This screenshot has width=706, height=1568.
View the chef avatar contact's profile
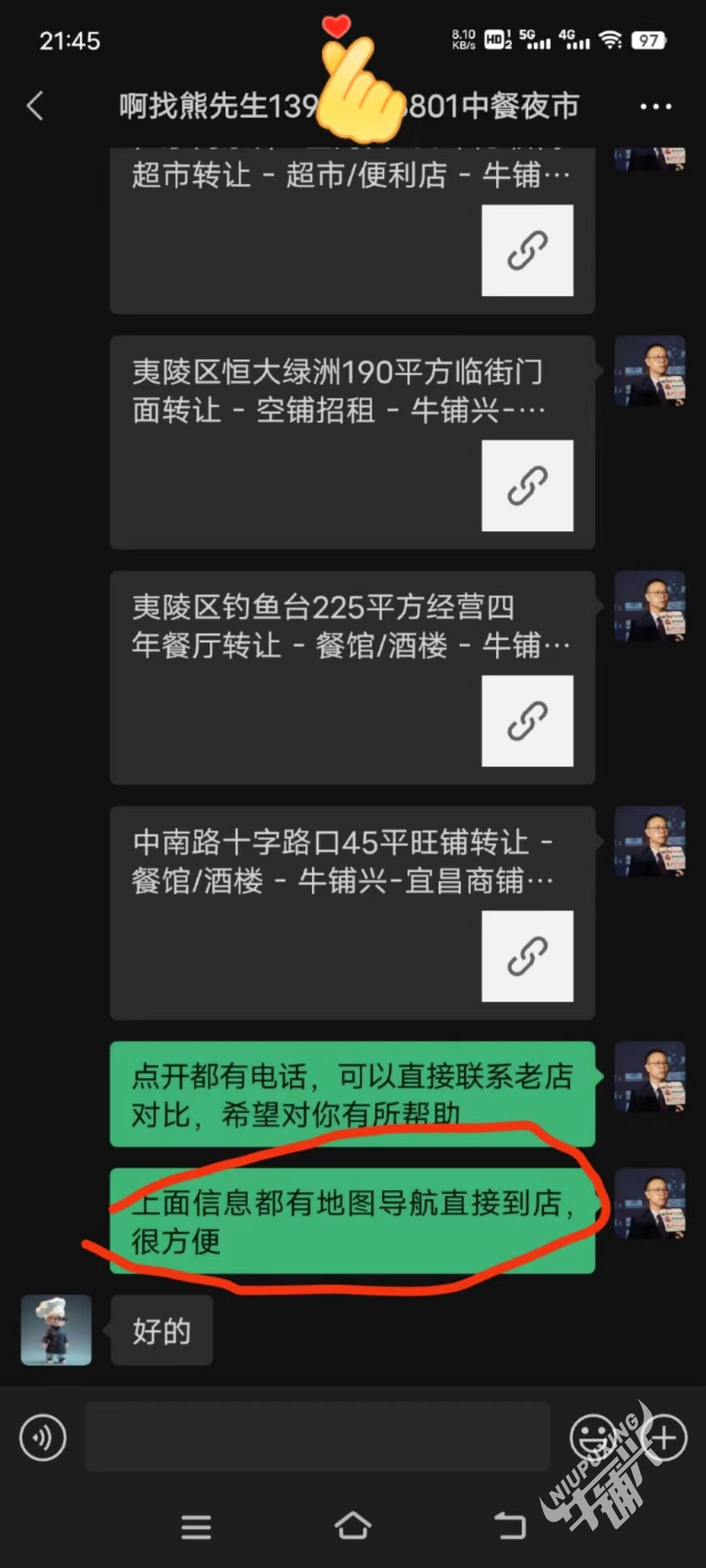coord(56,1330)
